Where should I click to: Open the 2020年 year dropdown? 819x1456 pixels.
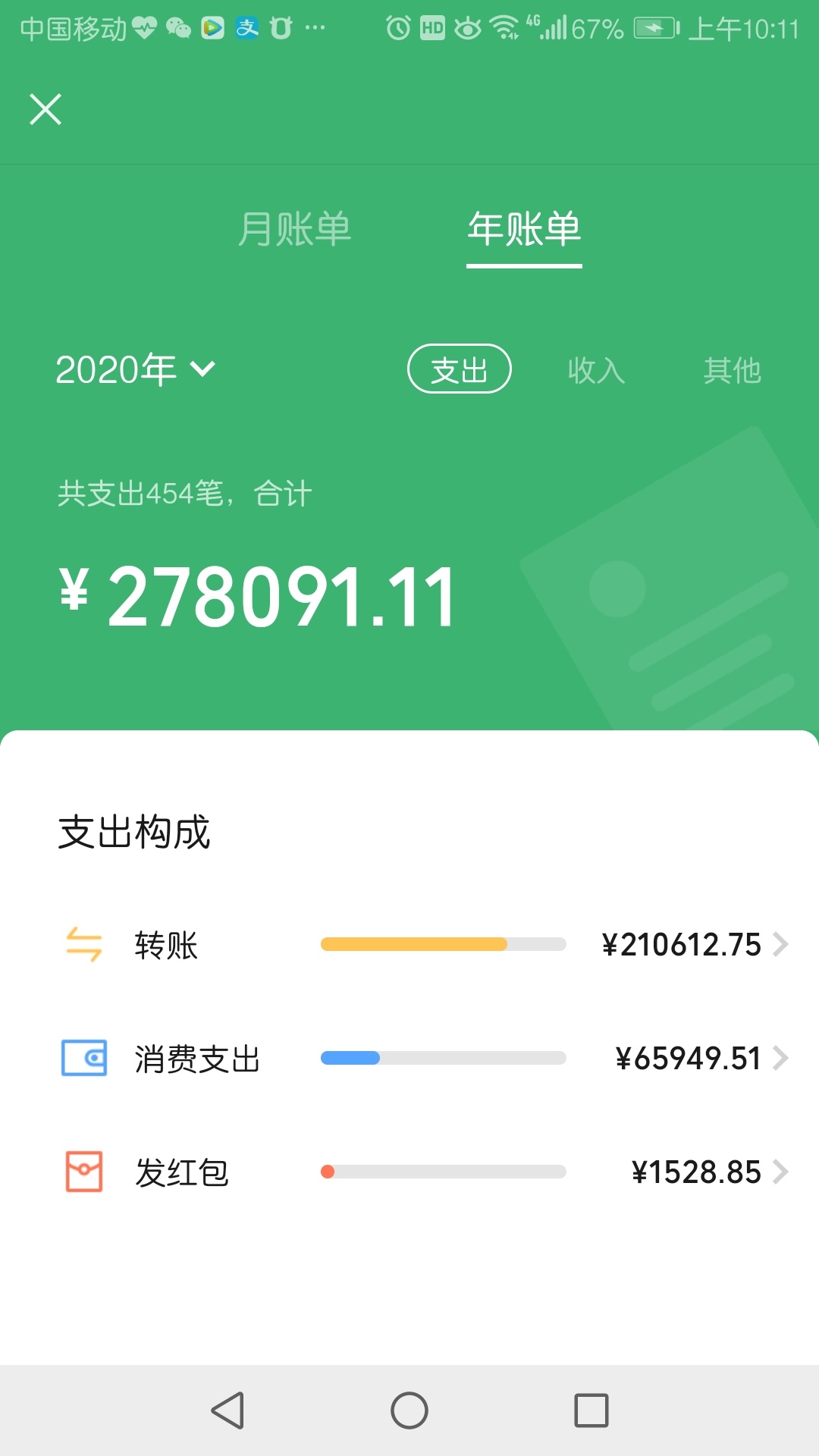point(136,369)
